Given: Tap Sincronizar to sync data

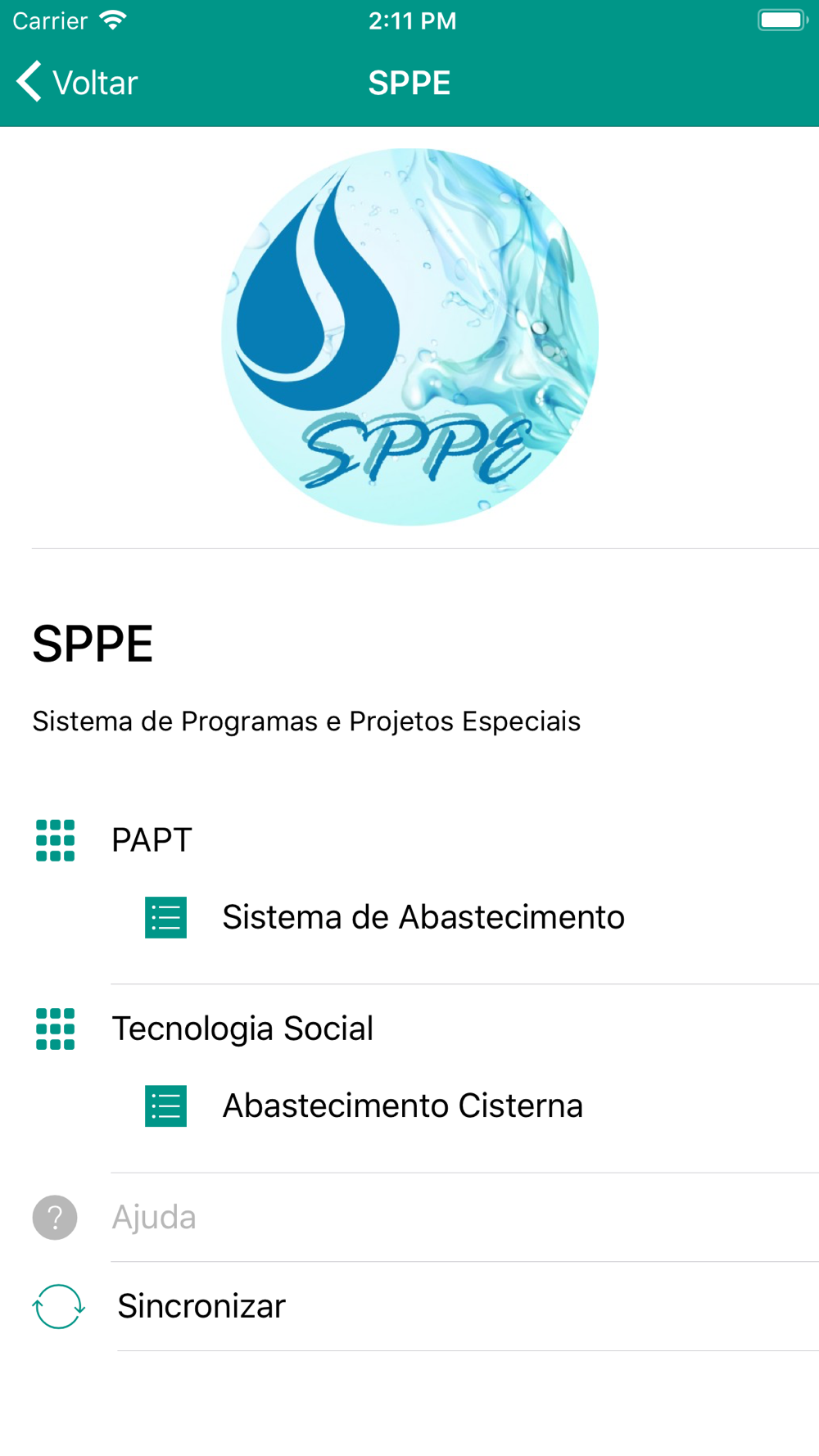Looking at the screenshot, I should (x=409, y=1306).
